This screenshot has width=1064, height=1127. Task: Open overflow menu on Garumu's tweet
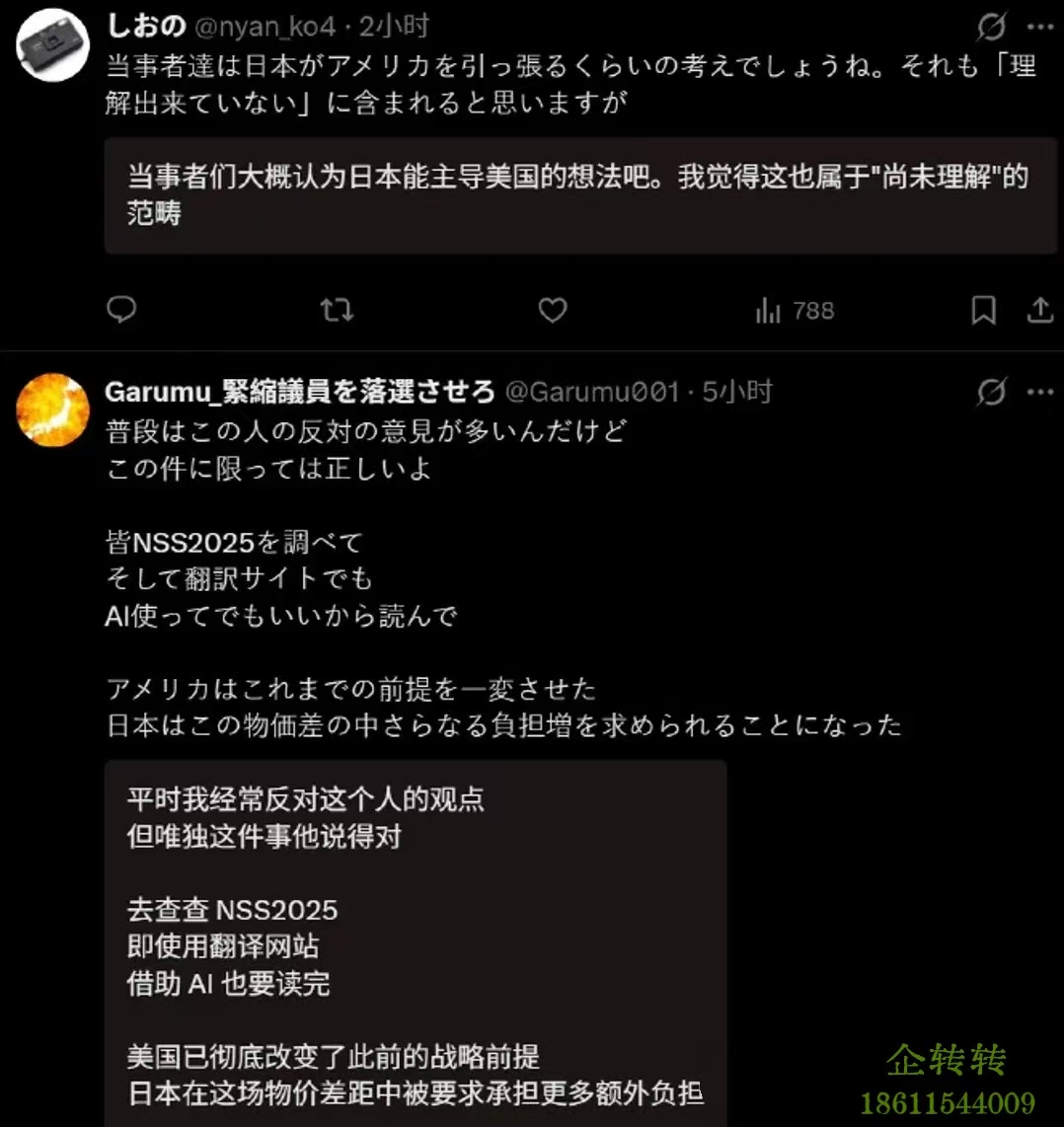(1040, 393)
